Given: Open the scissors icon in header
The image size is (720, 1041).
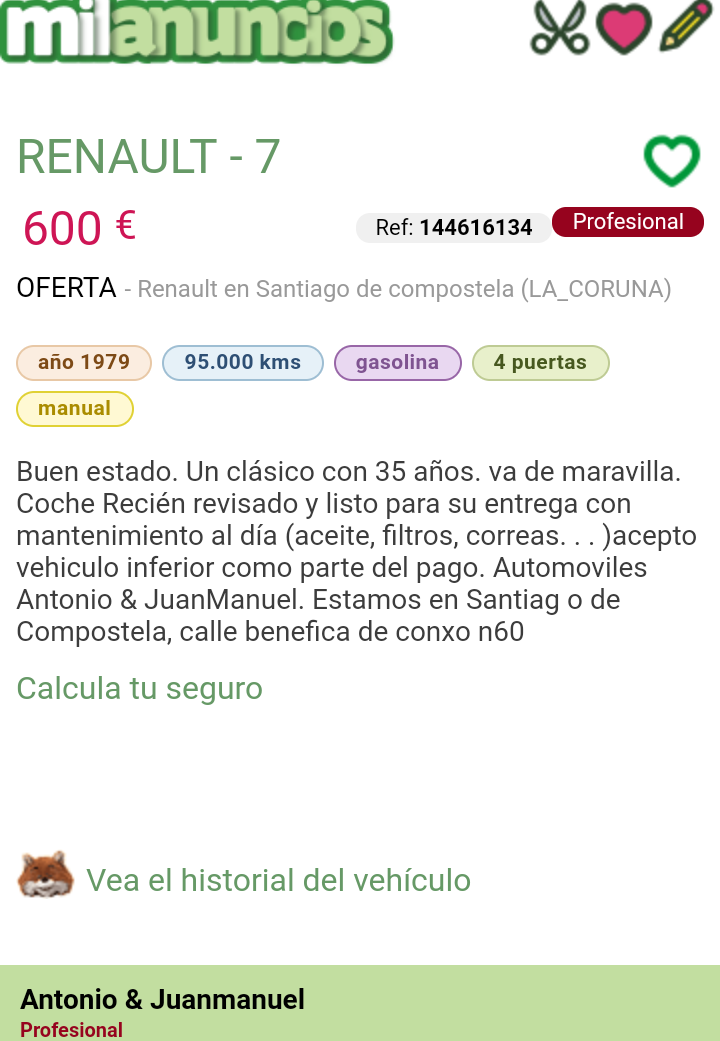Looking at the screenshot, I should pos(560,28).
